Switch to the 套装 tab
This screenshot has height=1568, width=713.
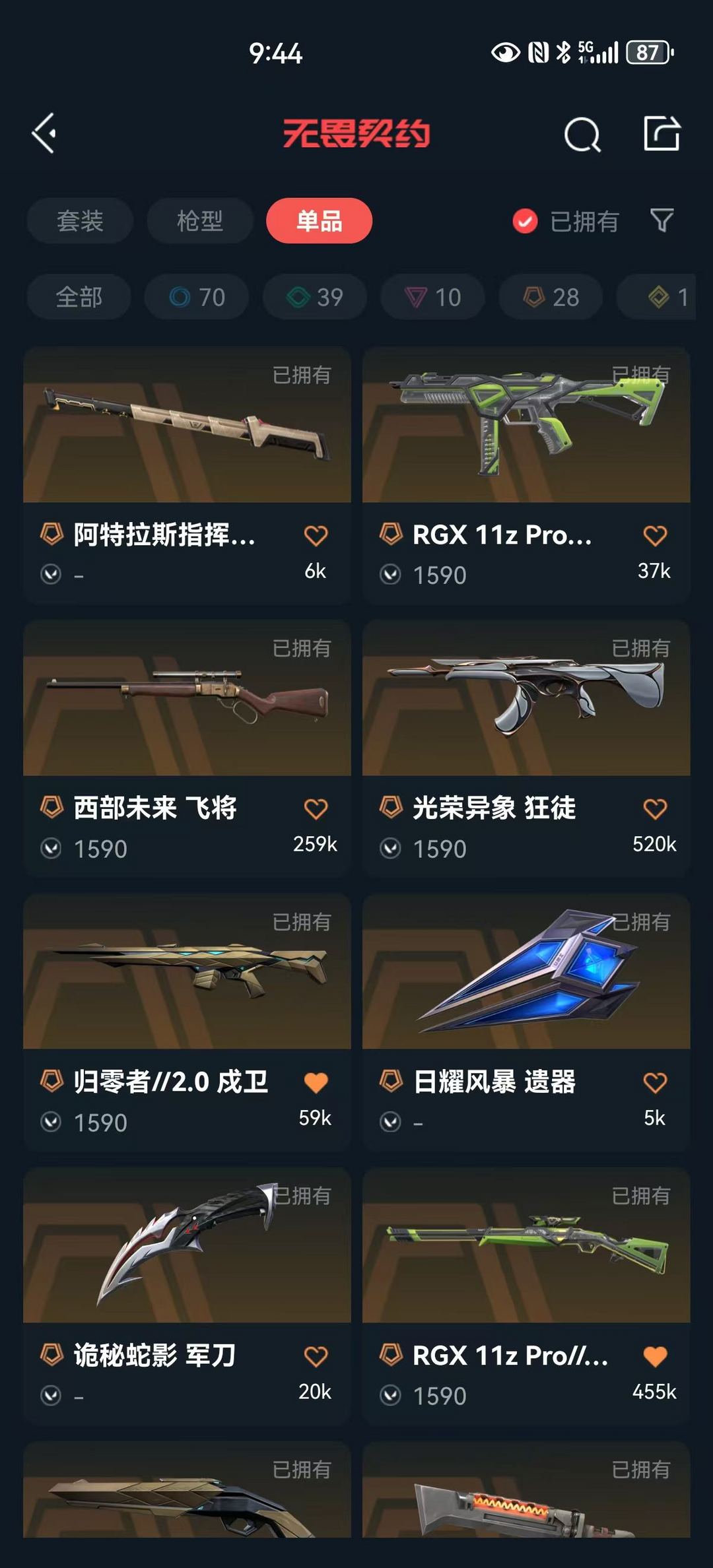[x=80, y=221]
